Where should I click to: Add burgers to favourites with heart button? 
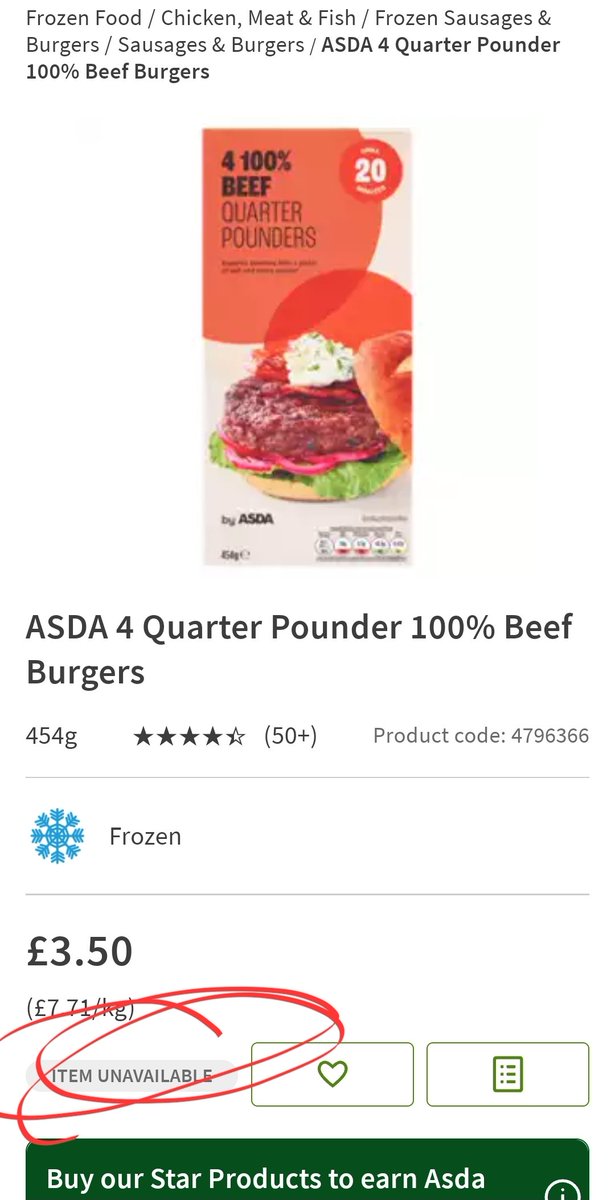tap(332, 1074)
